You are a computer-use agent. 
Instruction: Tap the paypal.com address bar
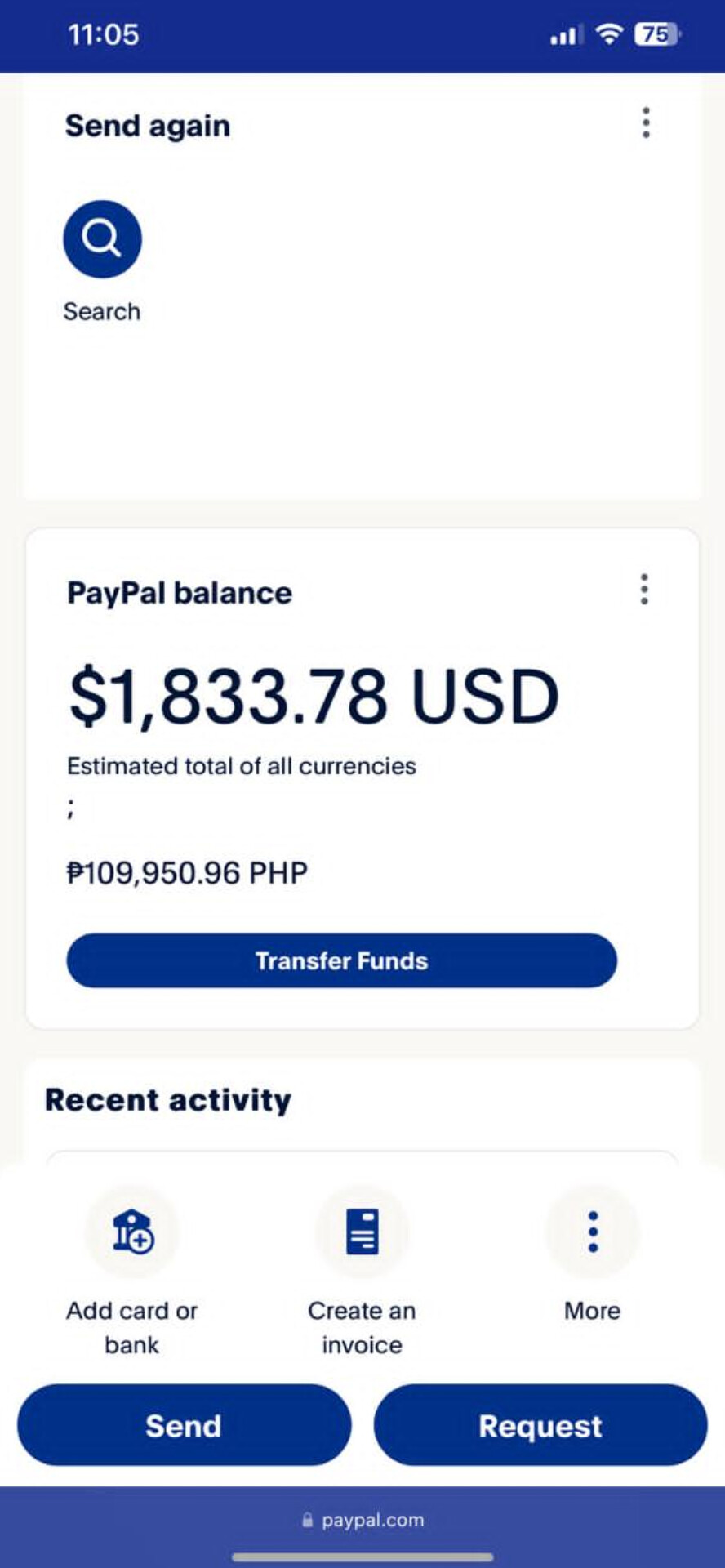pos(371,1519)
